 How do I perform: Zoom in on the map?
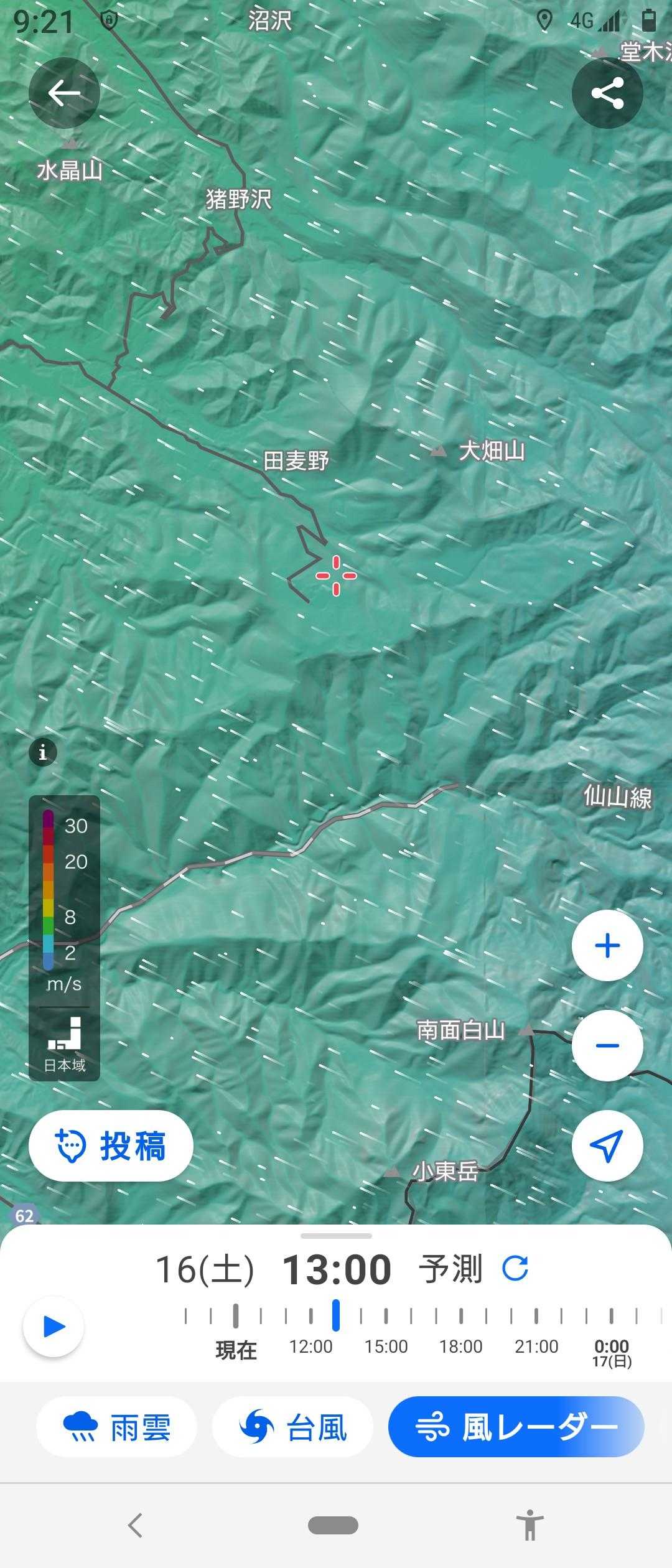[x=607, y=946]
